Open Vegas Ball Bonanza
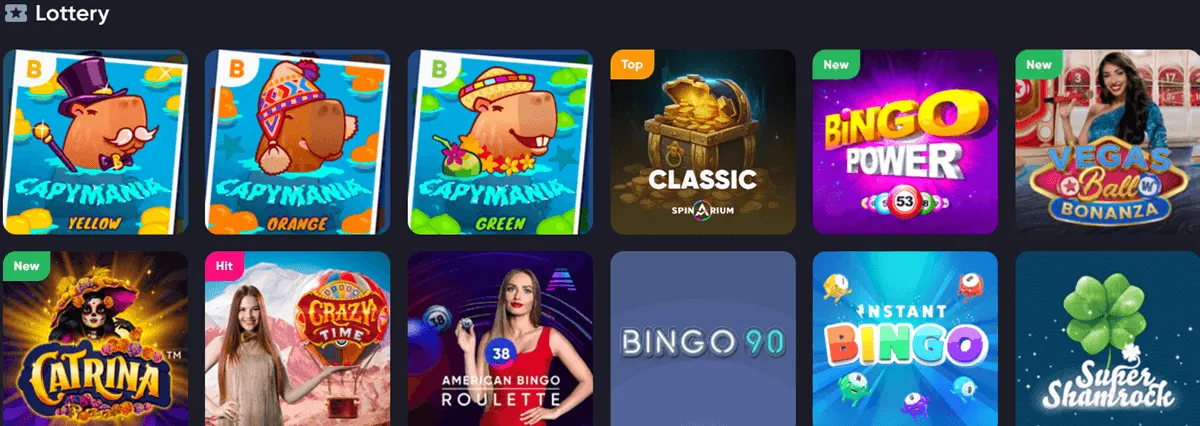This screenshot has height=426, width=1200. 1107,141
